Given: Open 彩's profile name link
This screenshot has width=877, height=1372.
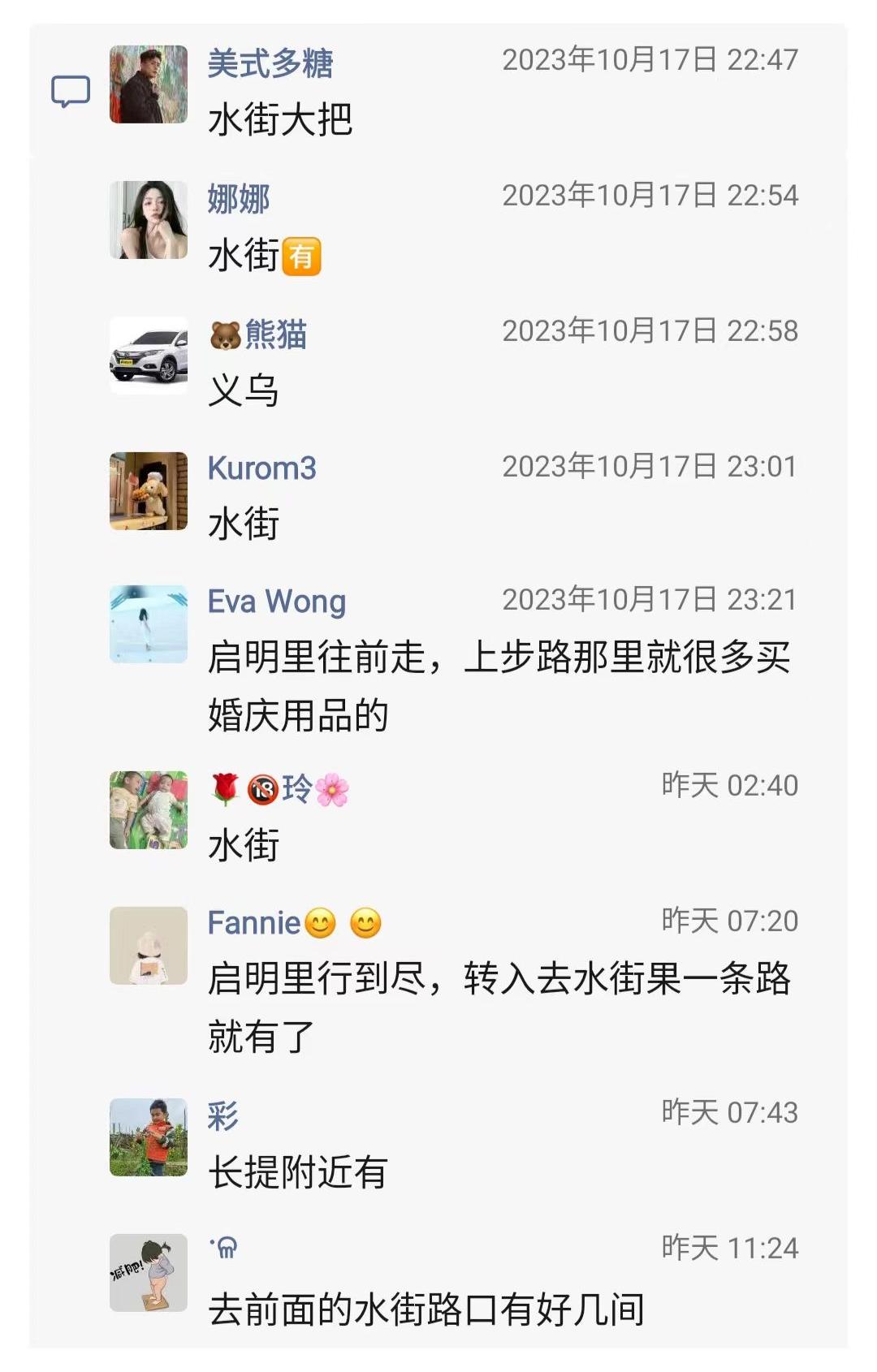Looking at the screenshot, I should pyautogui.click(x=222, y=1115).
